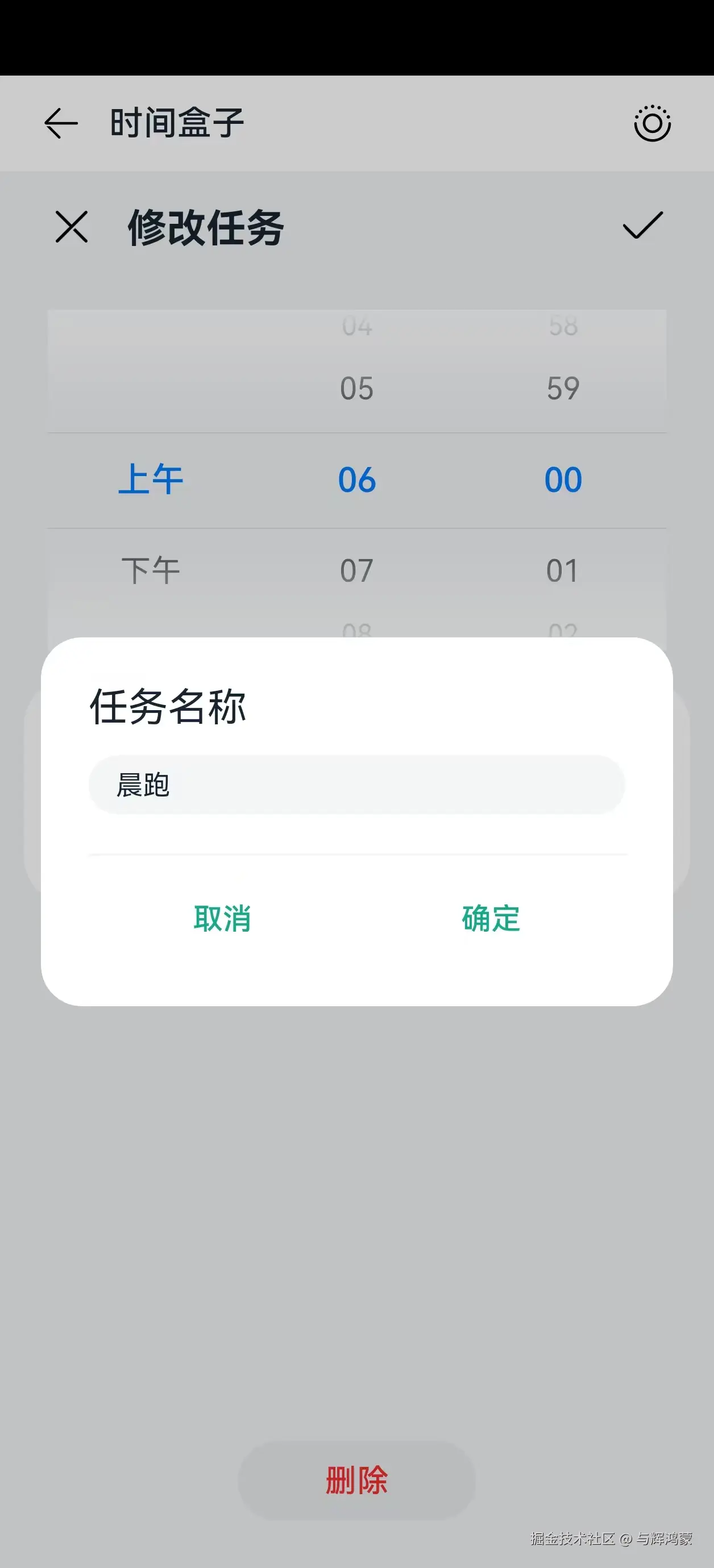Choose hour 05 in the time picker
The height and width of the screenshot is (1568, 714).
point(357,389)
